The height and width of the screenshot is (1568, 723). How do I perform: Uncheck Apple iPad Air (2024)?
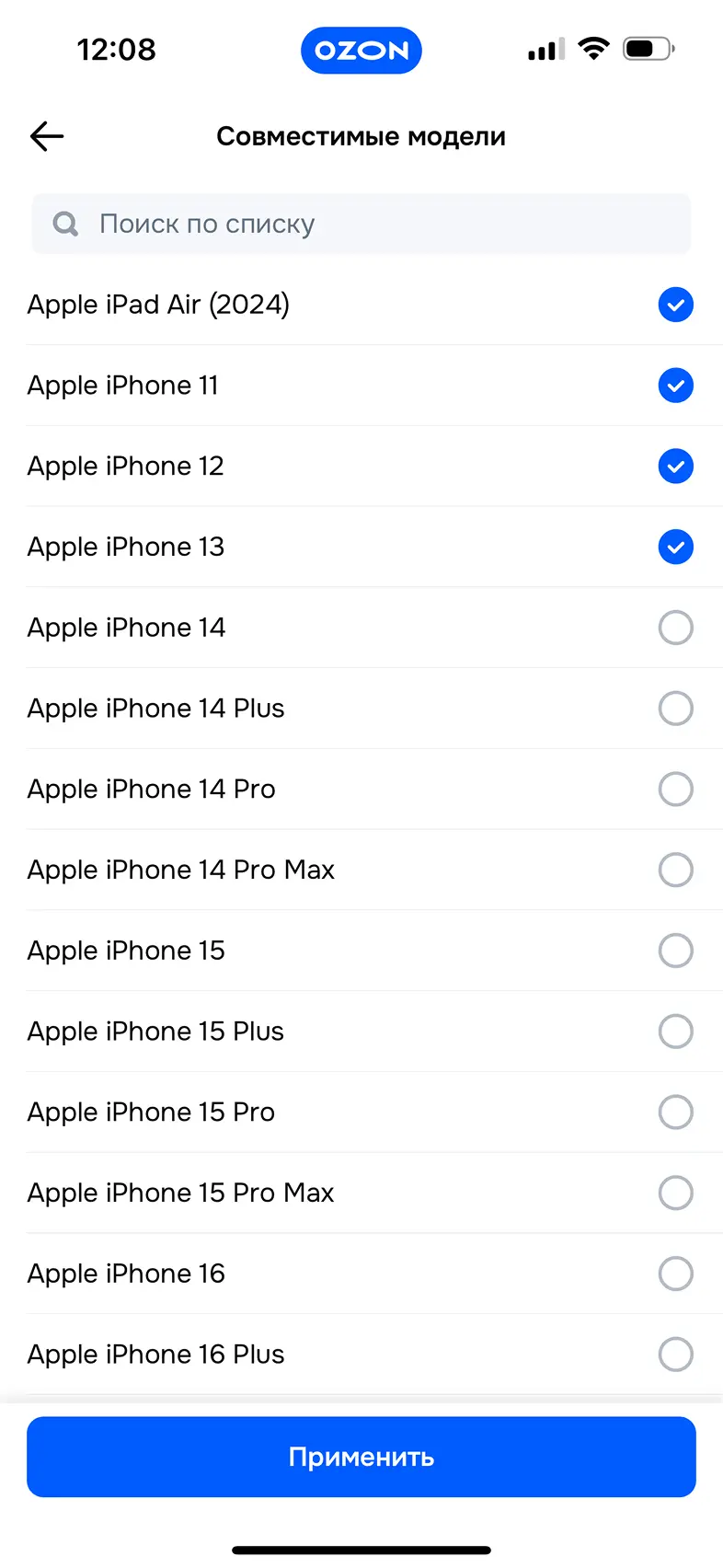675,305
